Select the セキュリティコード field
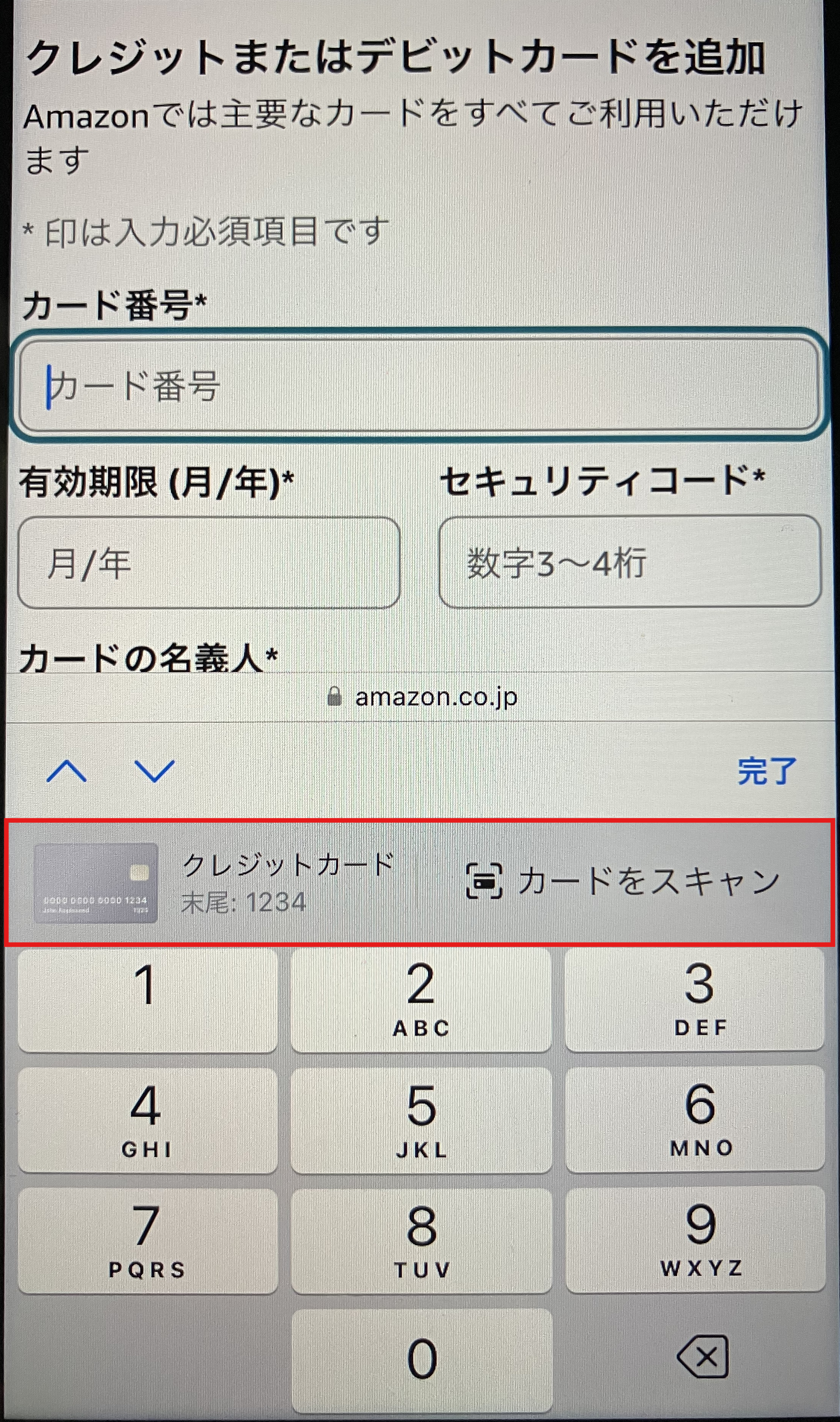The image size is (840, 1422). 629,562
